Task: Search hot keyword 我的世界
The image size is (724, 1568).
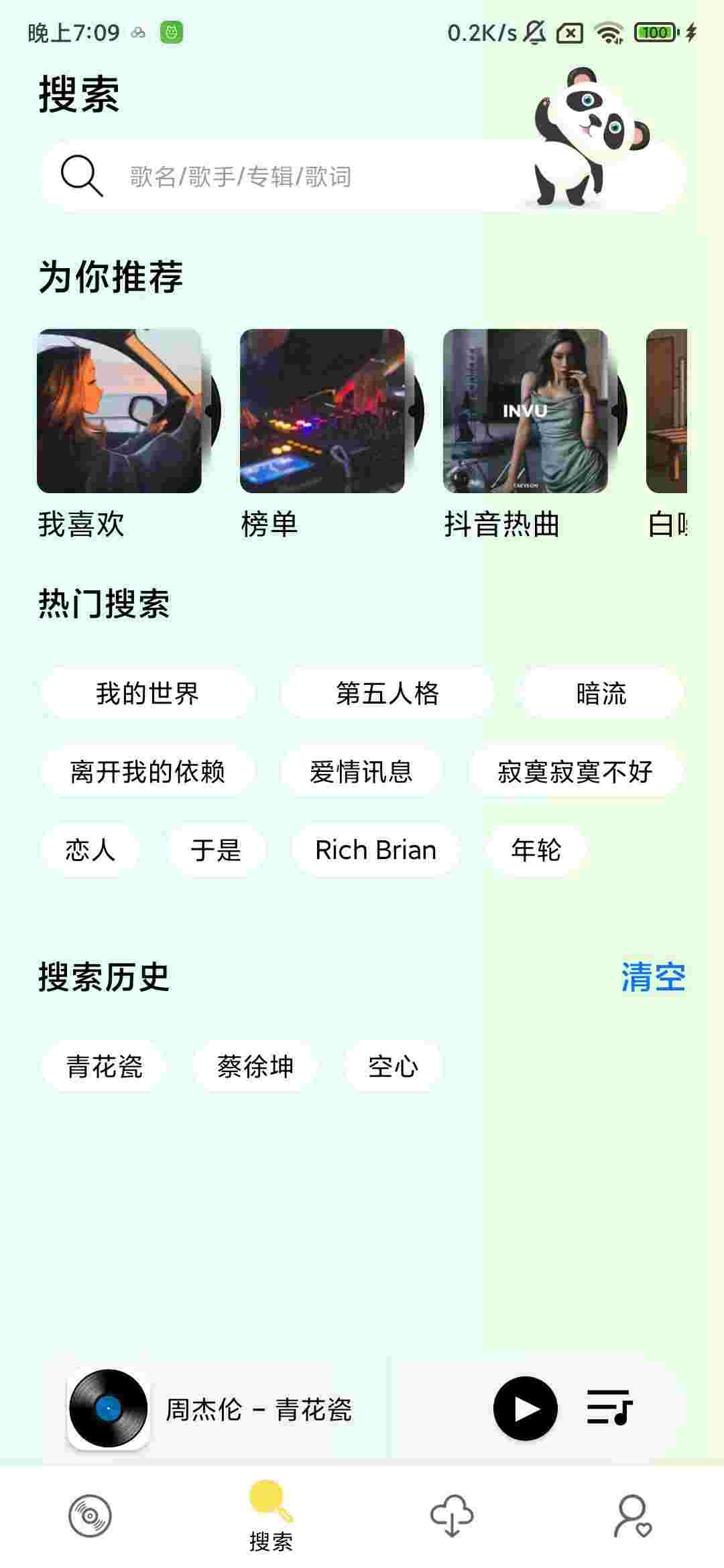Action: point(147,694)
